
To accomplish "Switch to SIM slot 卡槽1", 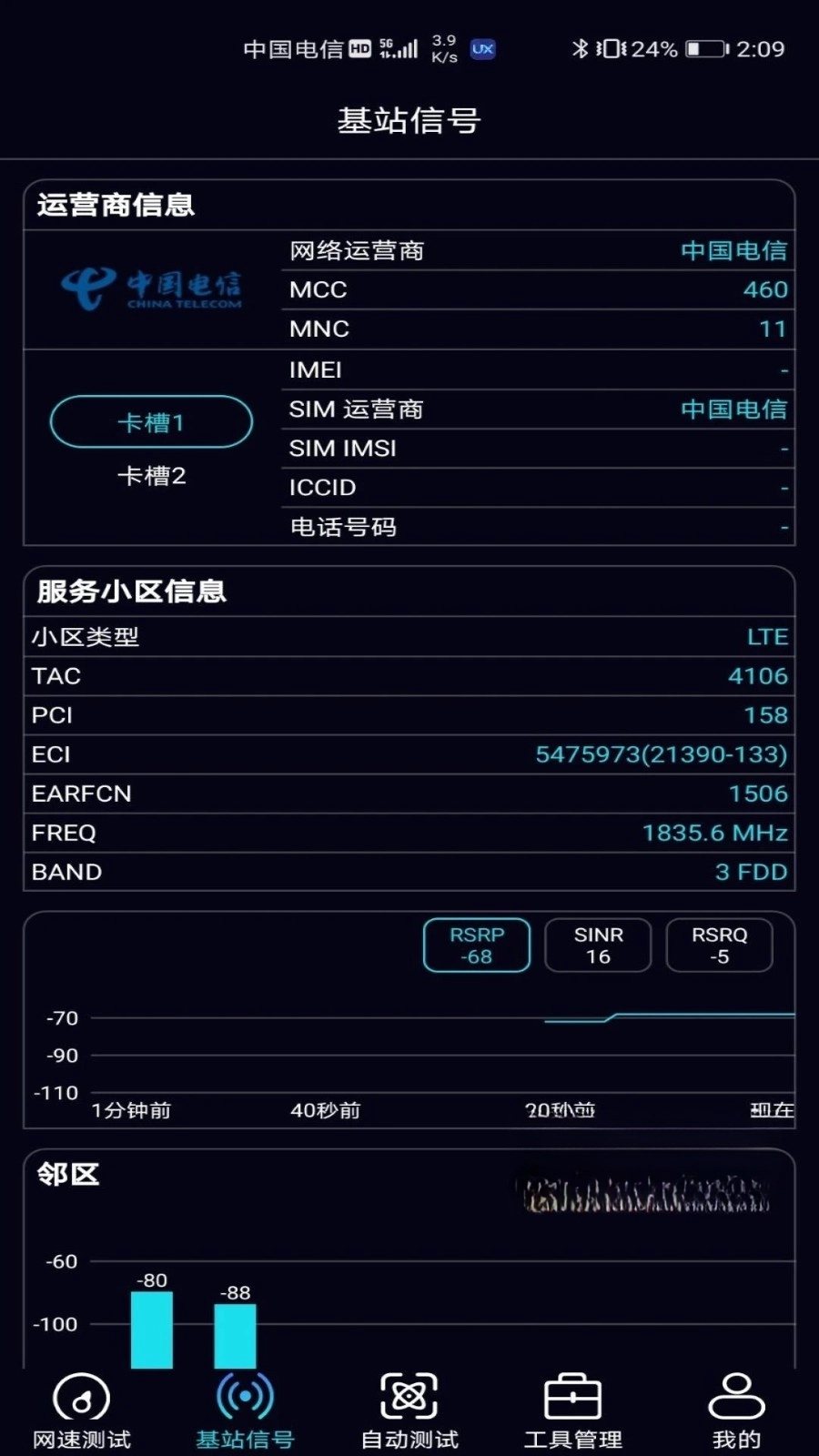I will (151, 421).
